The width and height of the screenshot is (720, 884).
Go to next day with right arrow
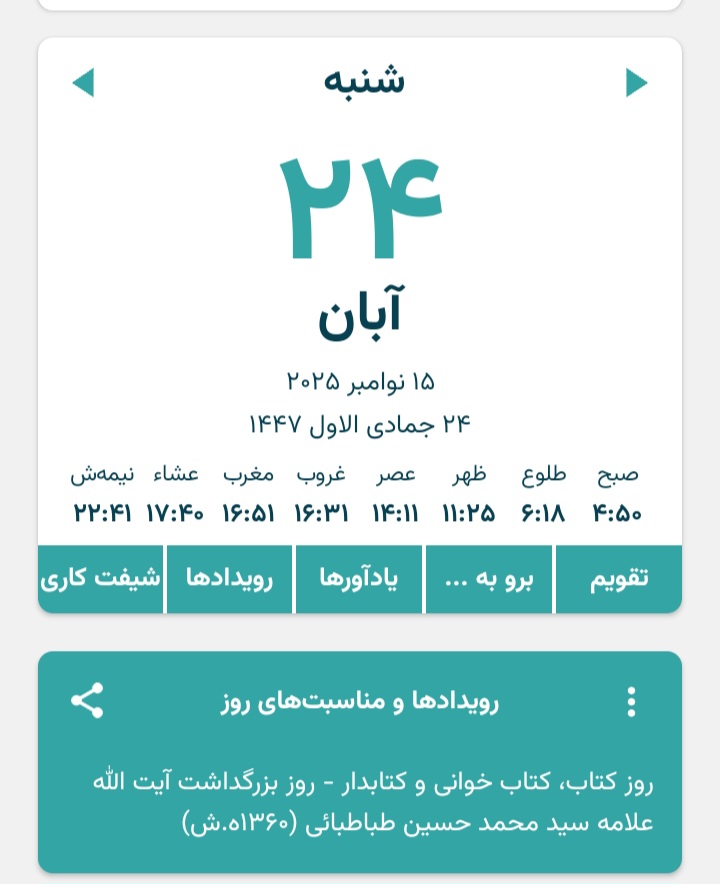click(x=636, y=82)
